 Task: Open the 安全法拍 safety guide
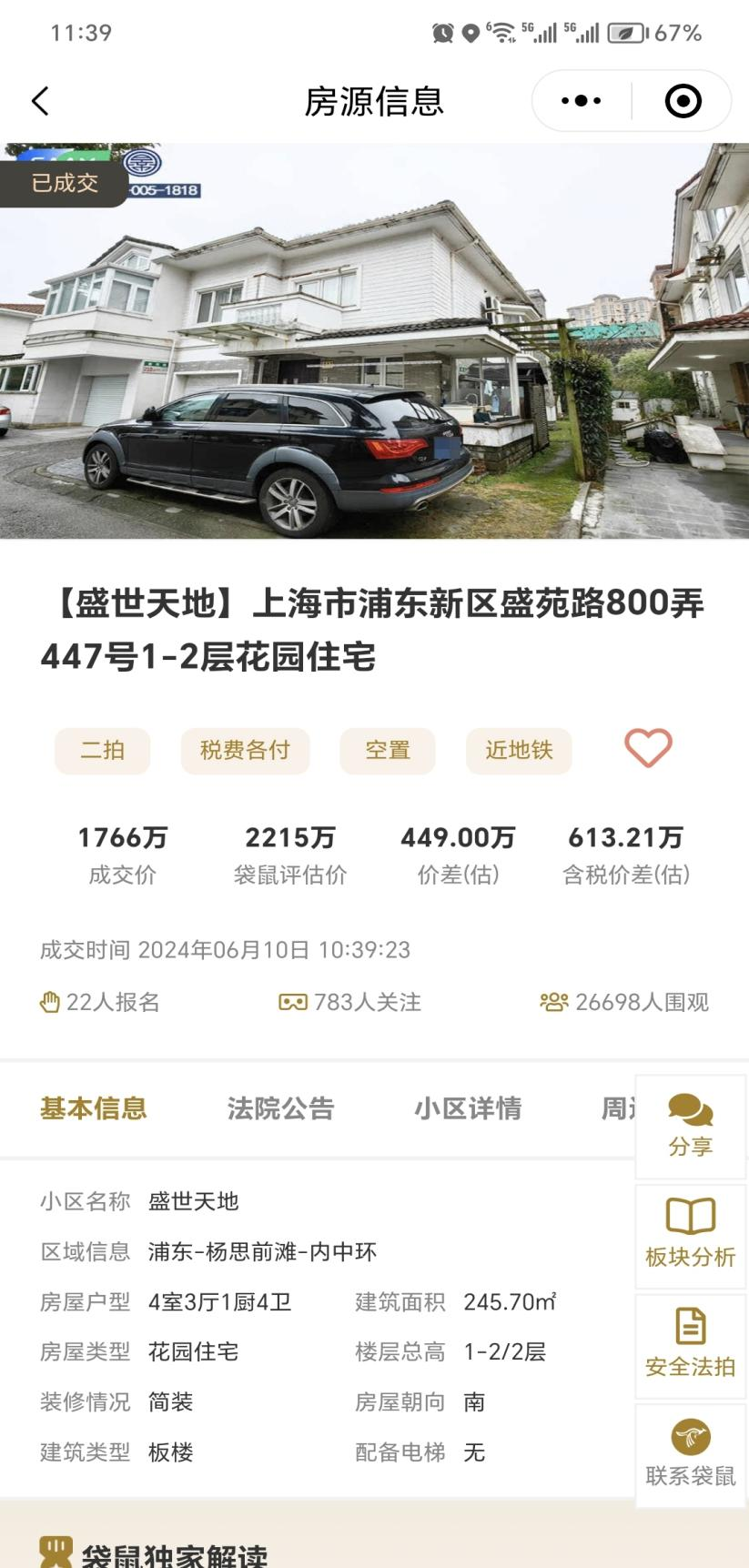(x=690, y=1347)
